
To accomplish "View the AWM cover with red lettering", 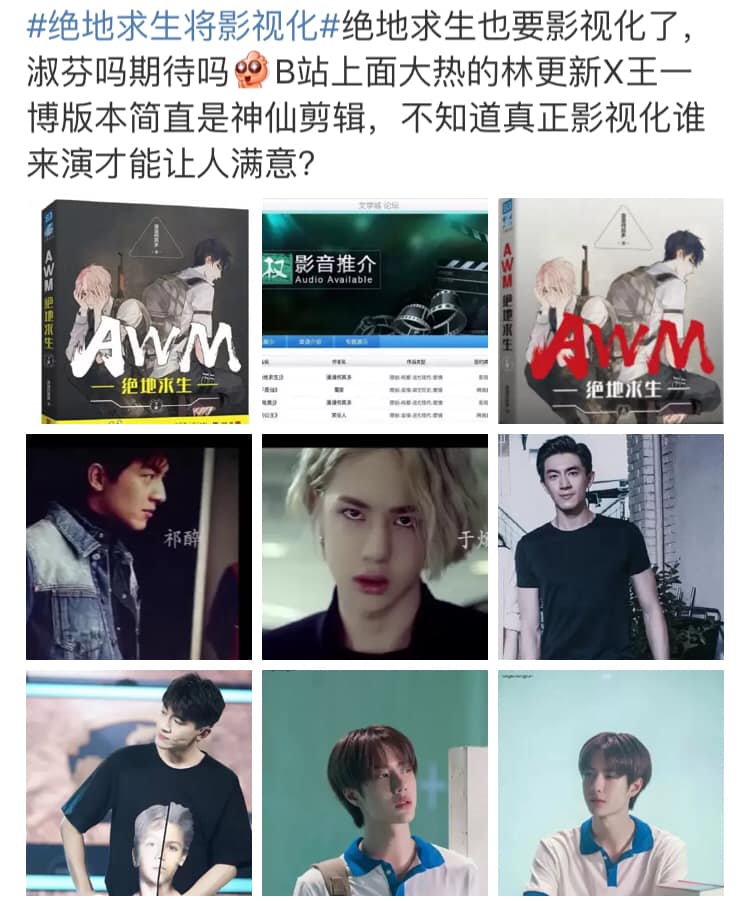I will point(611,311).
